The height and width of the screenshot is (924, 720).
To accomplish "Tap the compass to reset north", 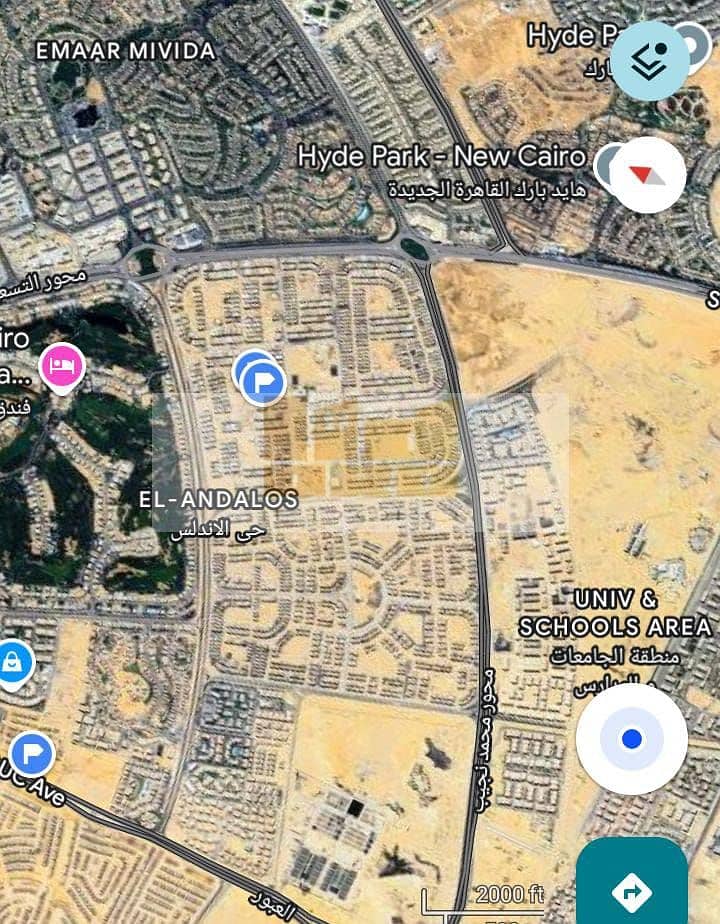I will [647, 175].
